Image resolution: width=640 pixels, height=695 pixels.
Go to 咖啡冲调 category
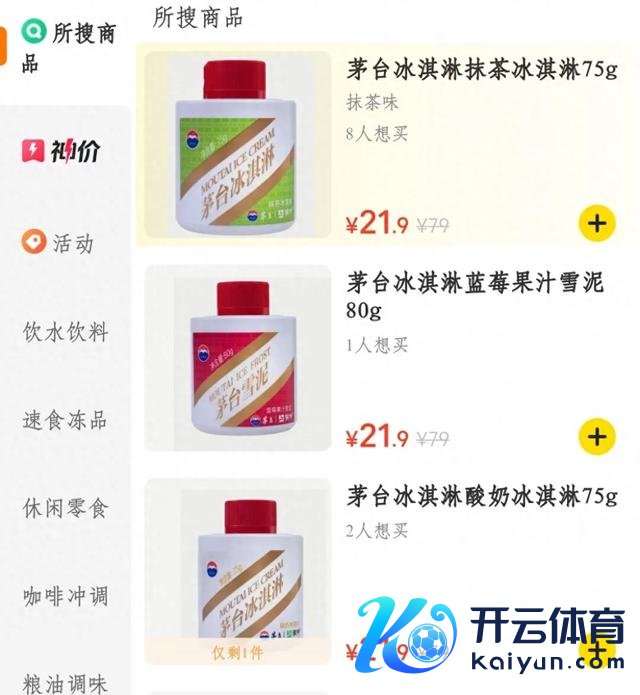point(65,597)
